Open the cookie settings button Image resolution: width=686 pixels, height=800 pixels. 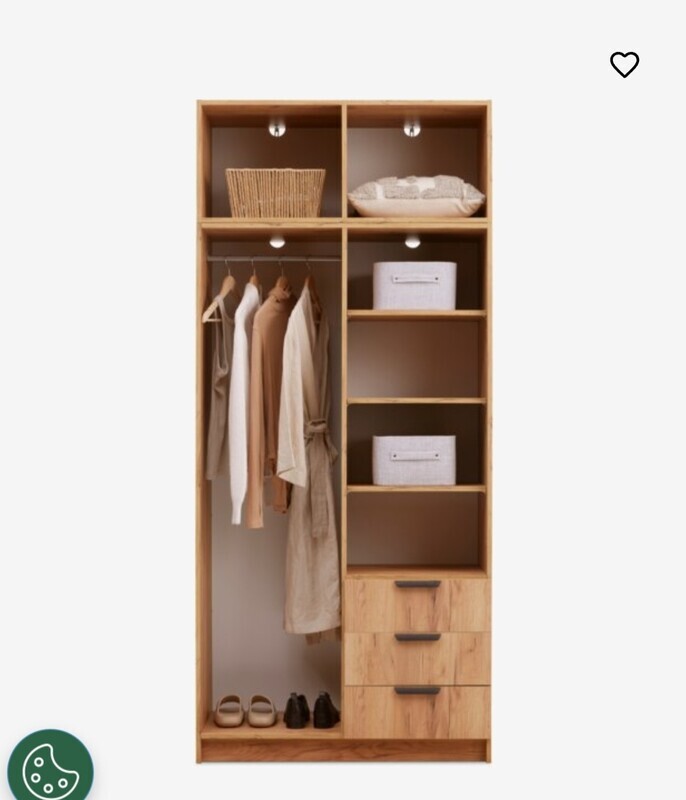[x=50, y=768]
